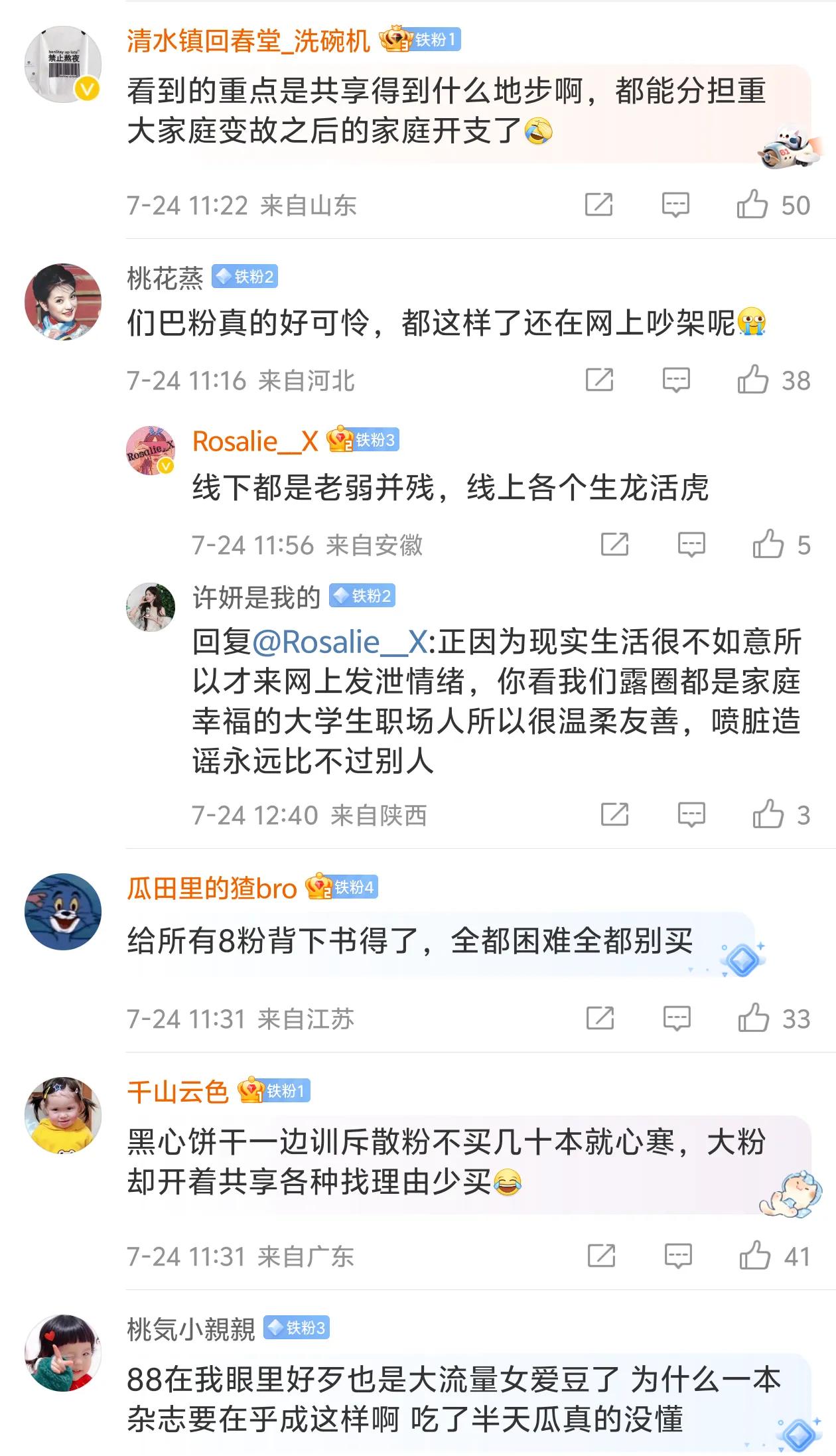Viewport: 836px width, 1456px height.
Task: Like Rosalie__X's reply from 安徽
Action: [x=768, y=544]
